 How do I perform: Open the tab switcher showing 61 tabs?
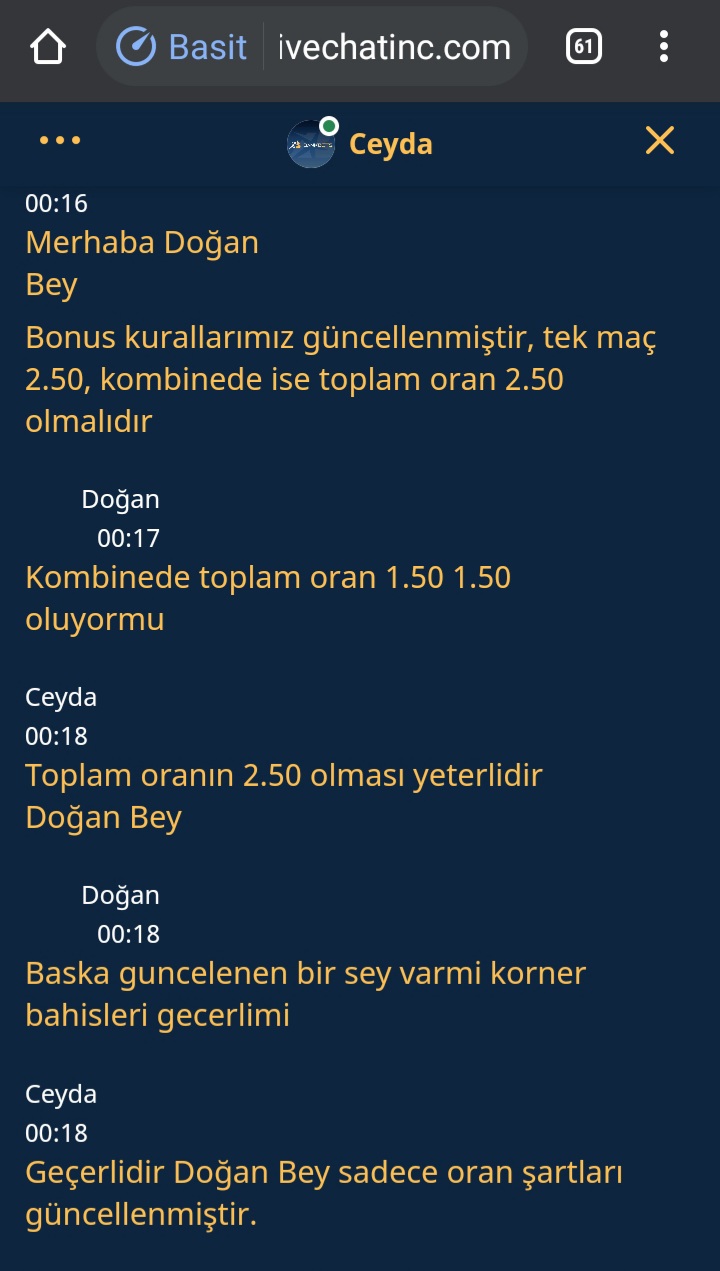pyautogui.click(x=584, y=46)
